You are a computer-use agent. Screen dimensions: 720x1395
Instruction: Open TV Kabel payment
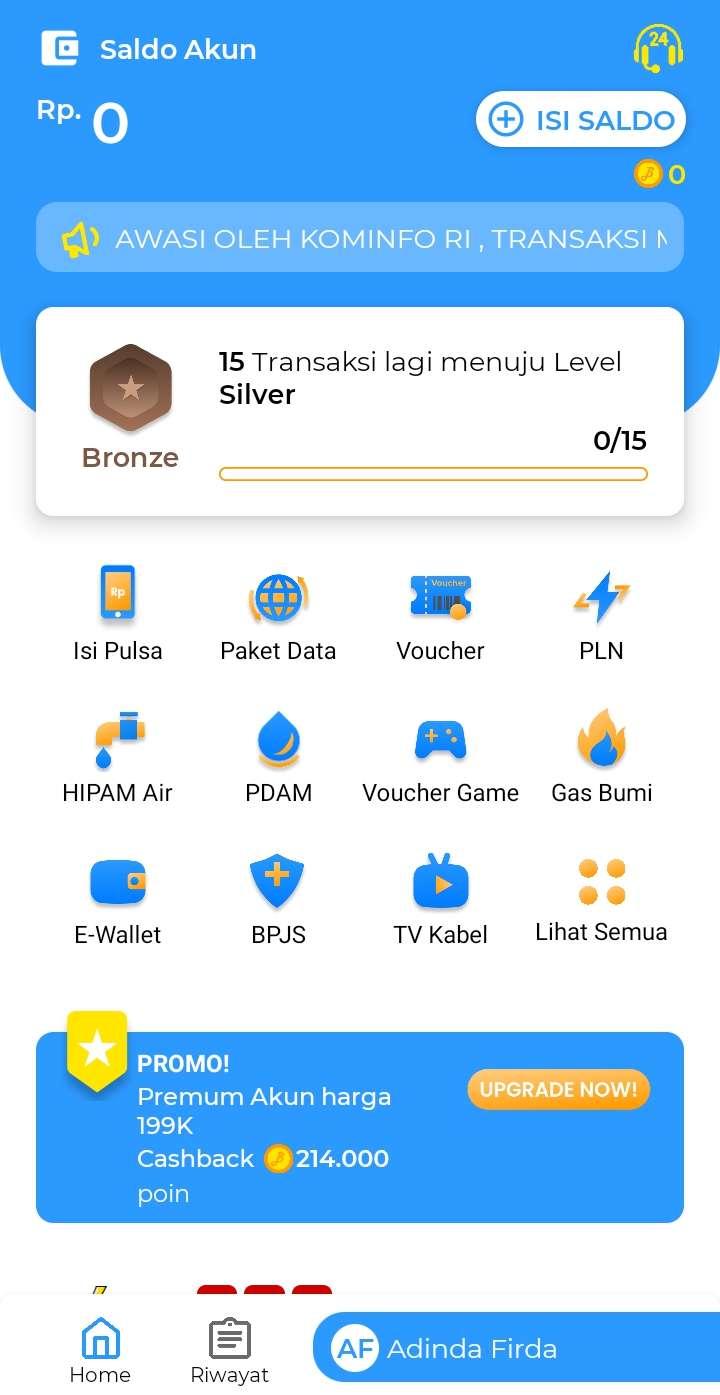point(440,899)
